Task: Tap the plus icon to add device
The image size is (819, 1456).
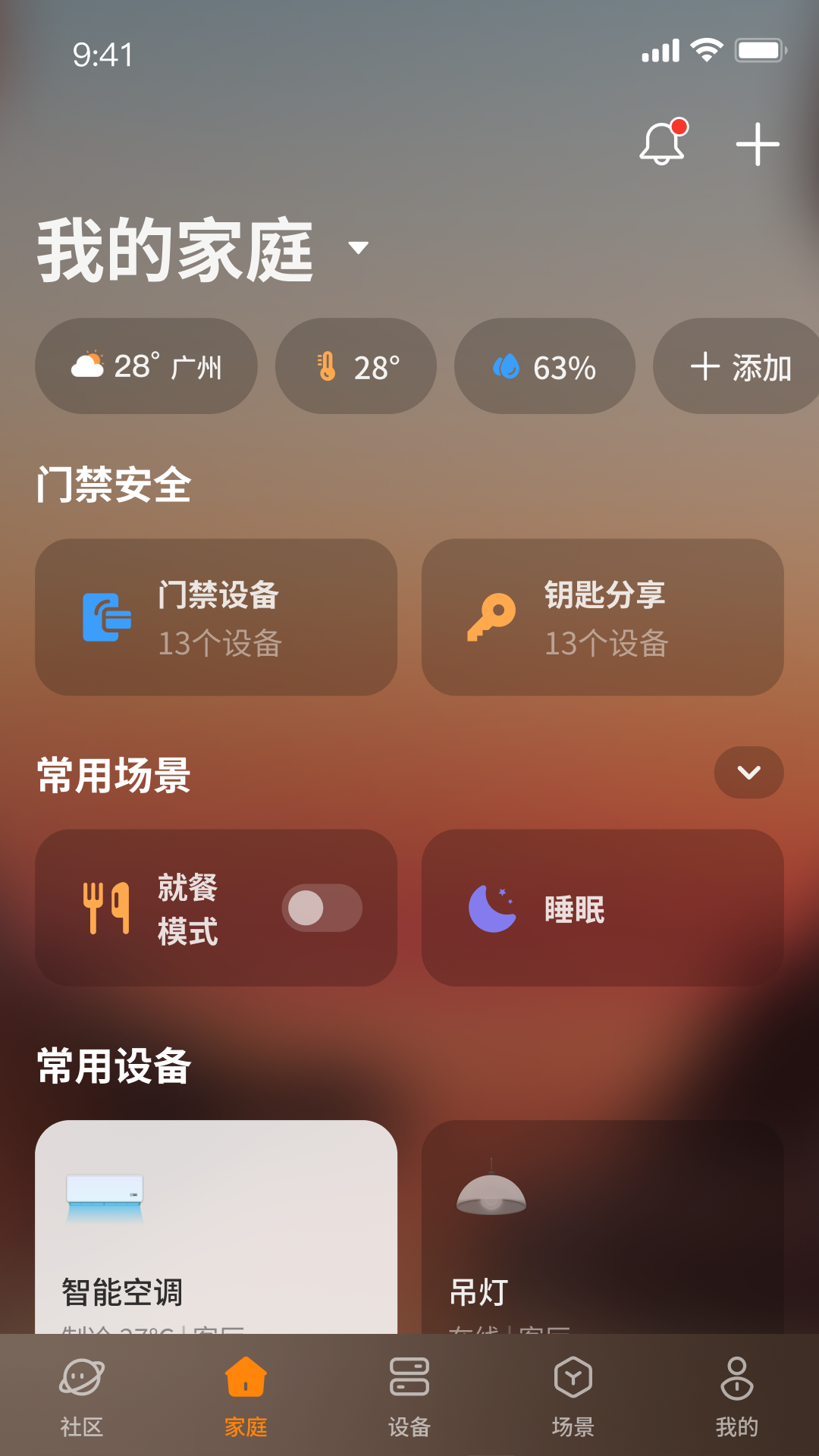Action: pyautogui.click(x=758, y=144)
